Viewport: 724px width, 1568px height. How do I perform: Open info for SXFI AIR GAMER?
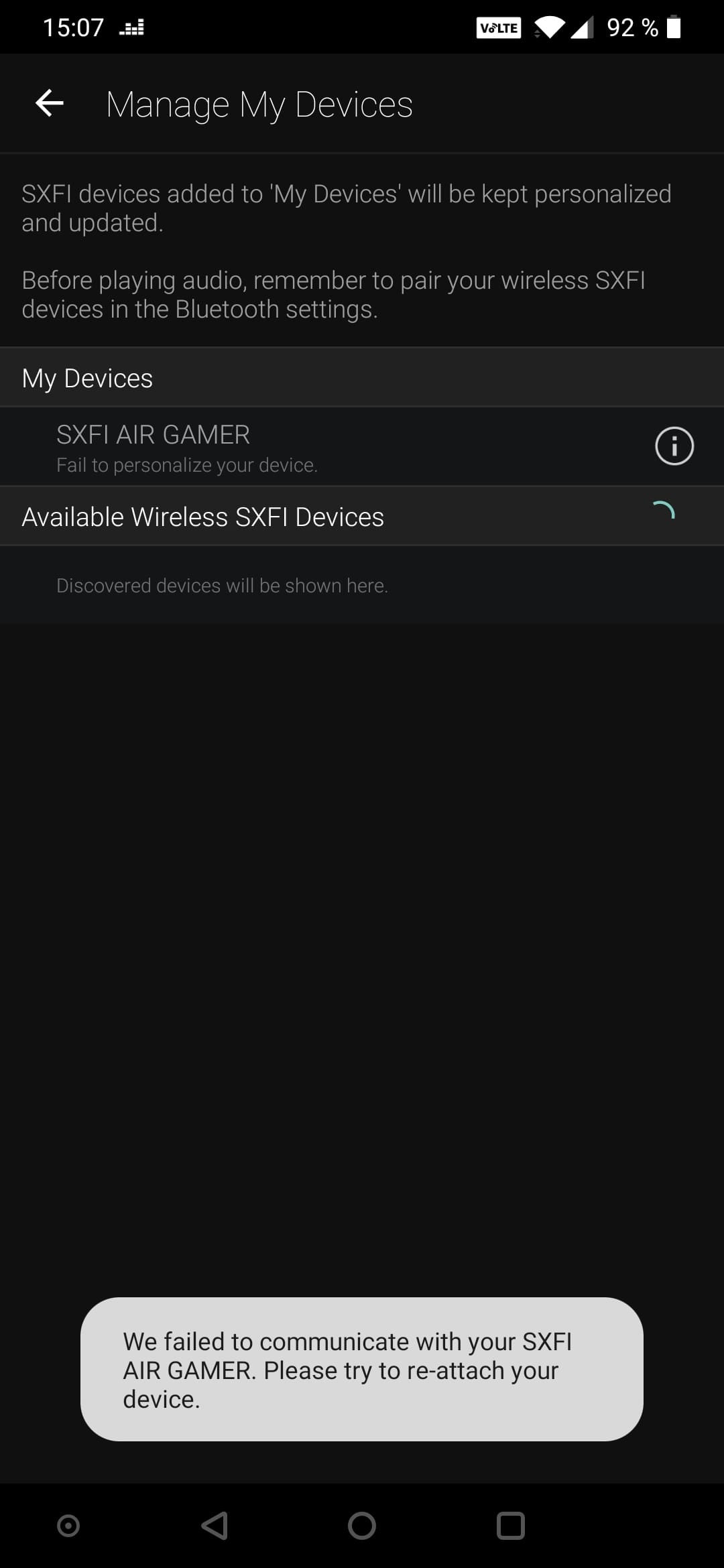pyautogui.click(x=674, y=446)
